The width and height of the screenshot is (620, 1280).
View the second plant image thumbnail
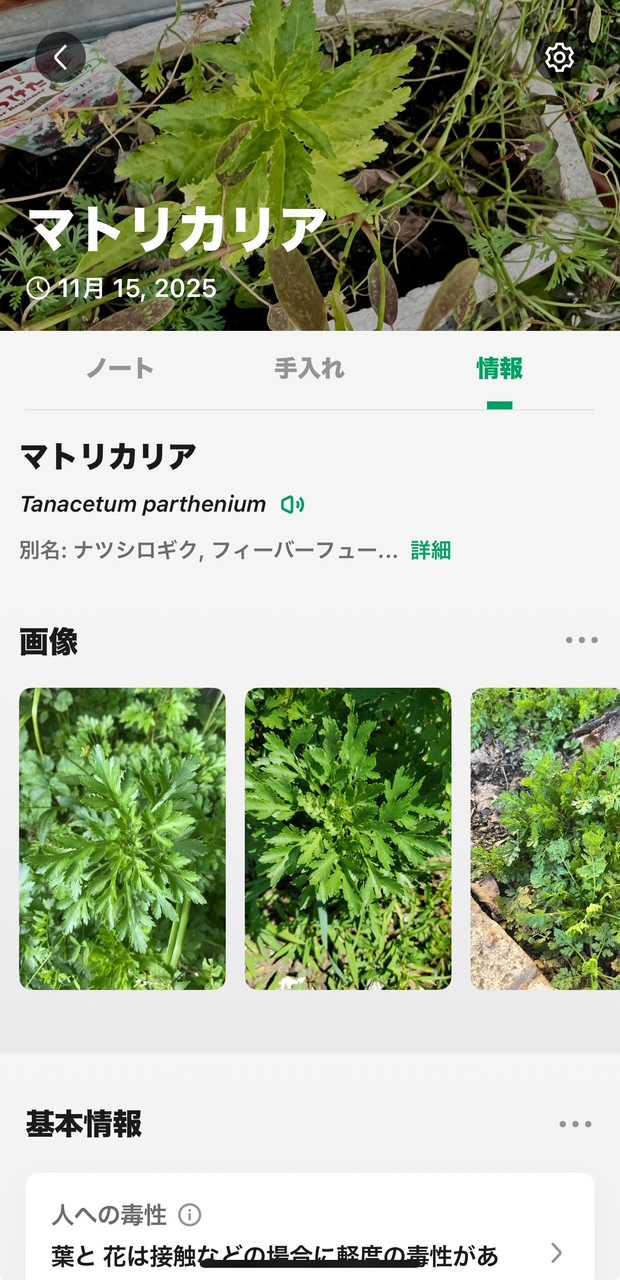[x=348, y=838]
